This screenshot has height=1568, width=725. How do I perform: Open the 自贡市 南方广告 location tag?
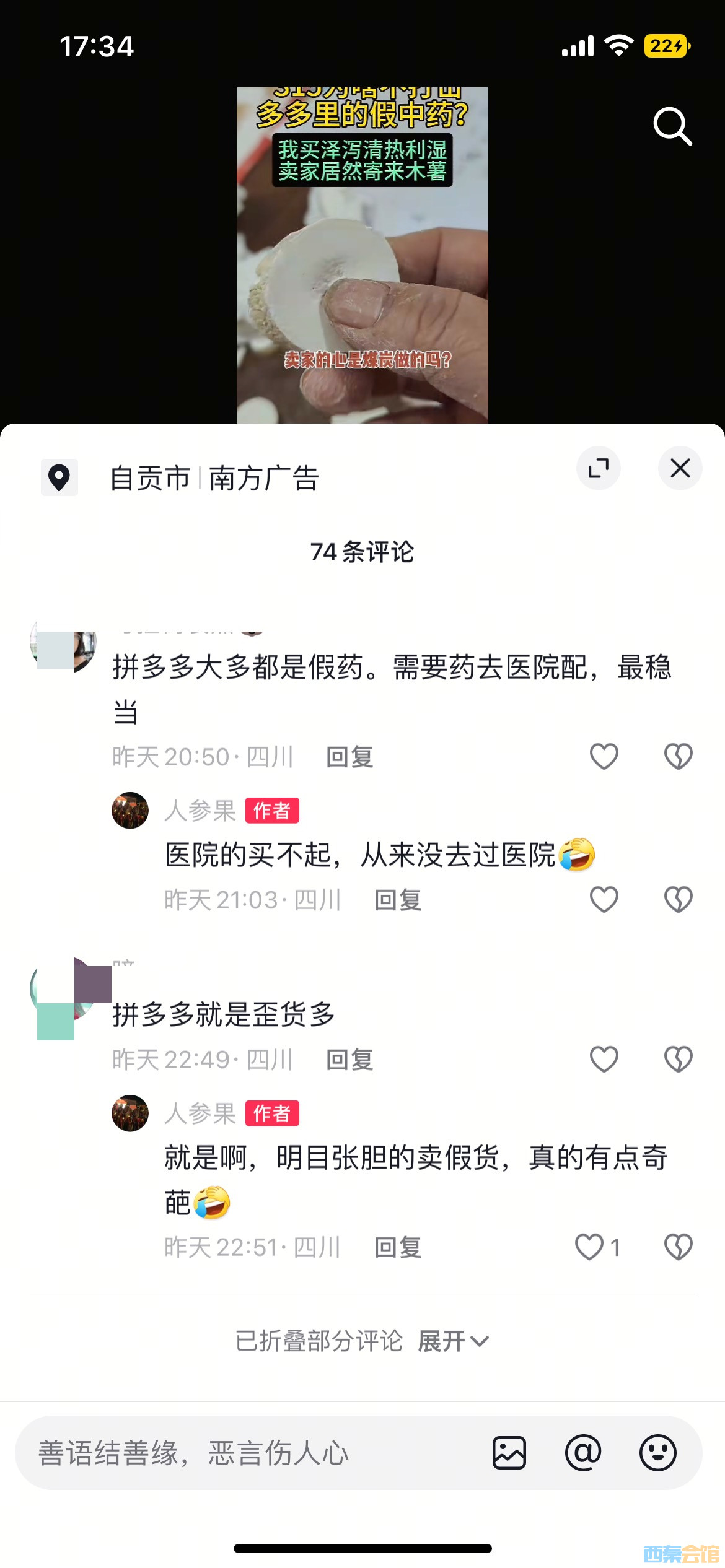pyautogui.click(x=214, y=478)
